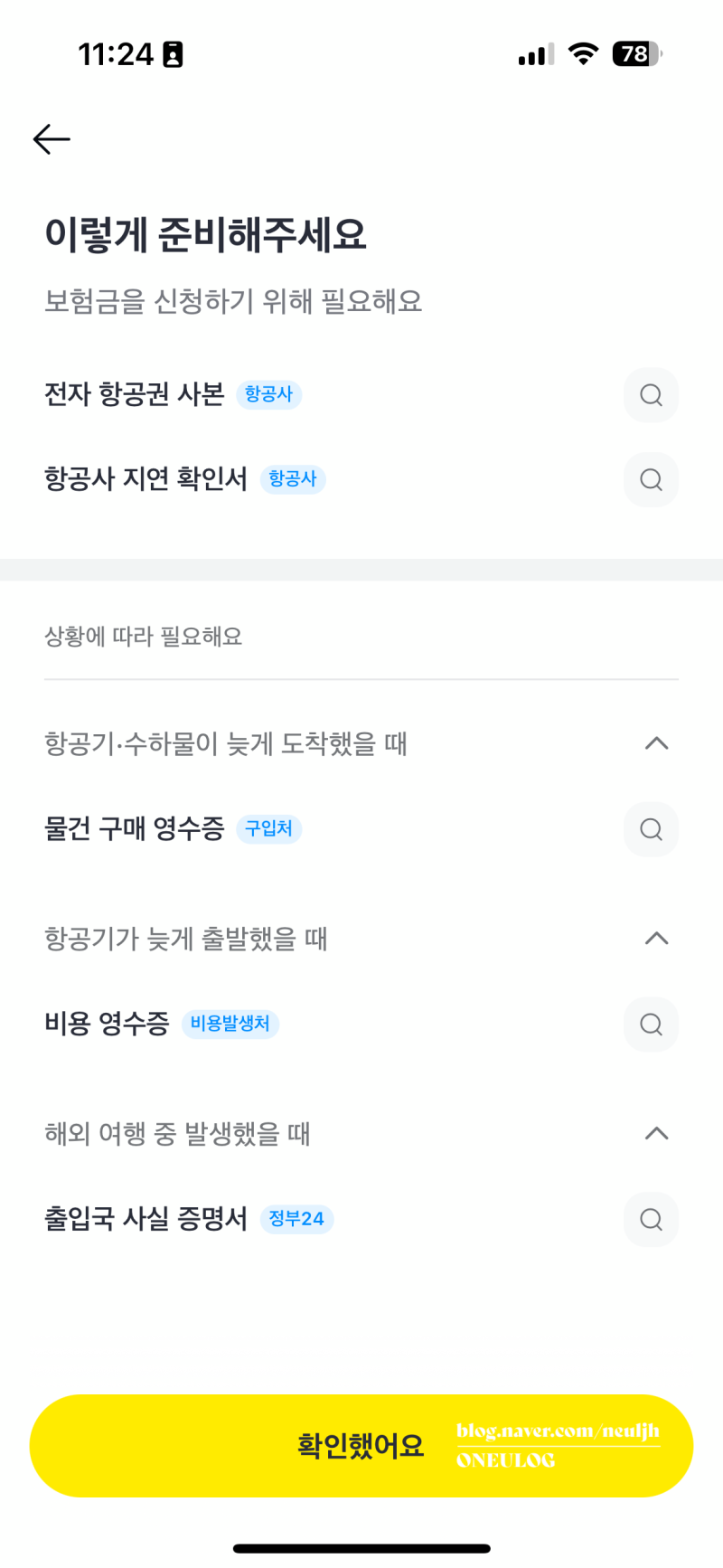Select the 항공사 tag beside 항공사 지연 확인서
Viewport: 723px width, 1568px height.
click(293, 479)
